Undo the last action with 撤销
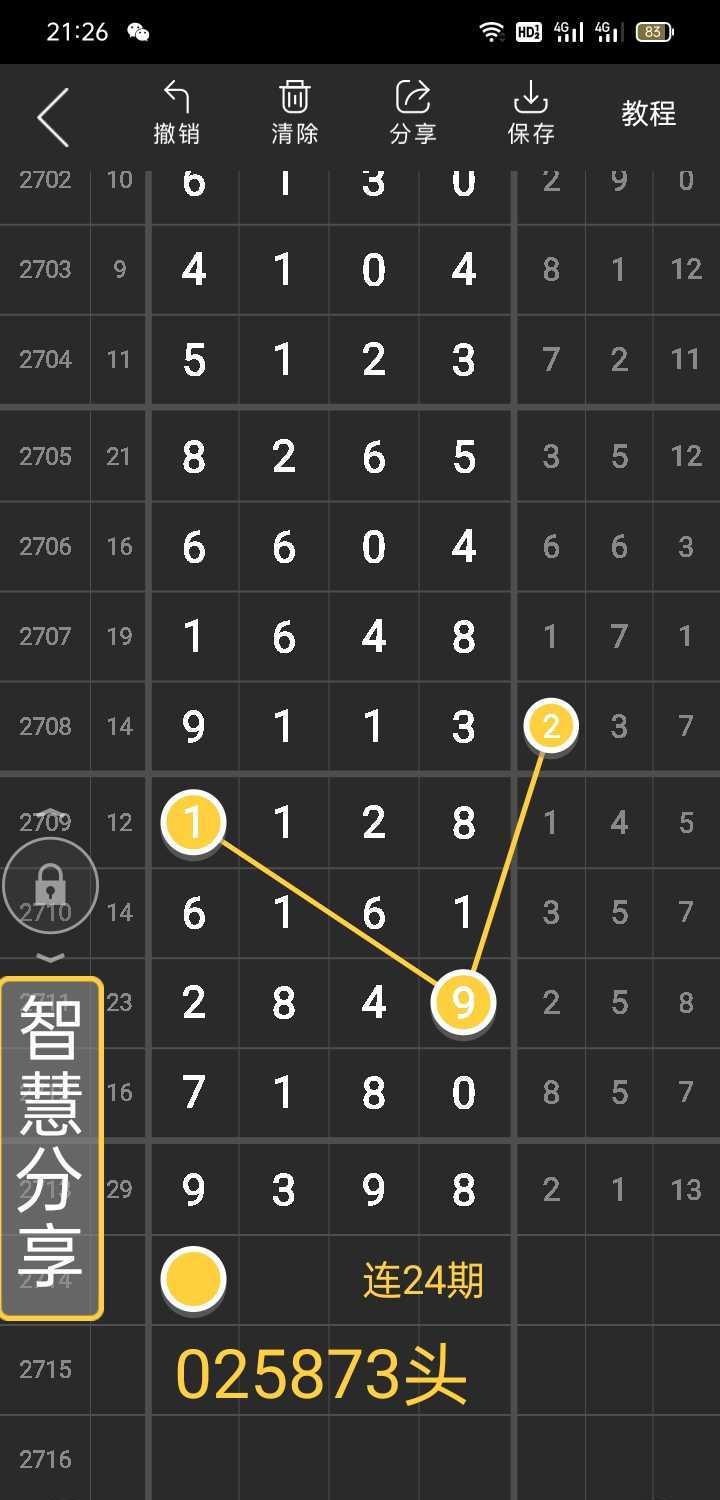Image resolution: width=720 pixels, height=1500 pixels. pyautogui.click(x=177, y=113)
